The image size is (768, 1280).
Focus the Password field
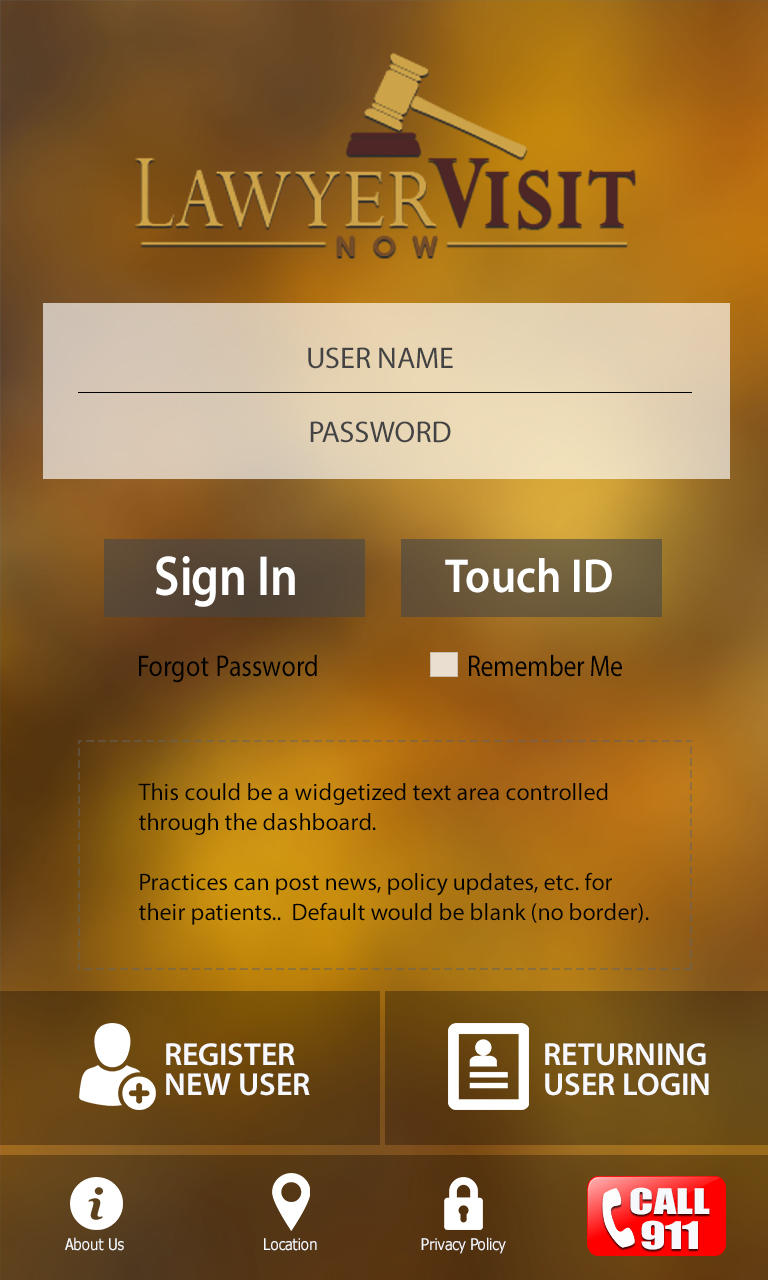[x=385, y=432]
